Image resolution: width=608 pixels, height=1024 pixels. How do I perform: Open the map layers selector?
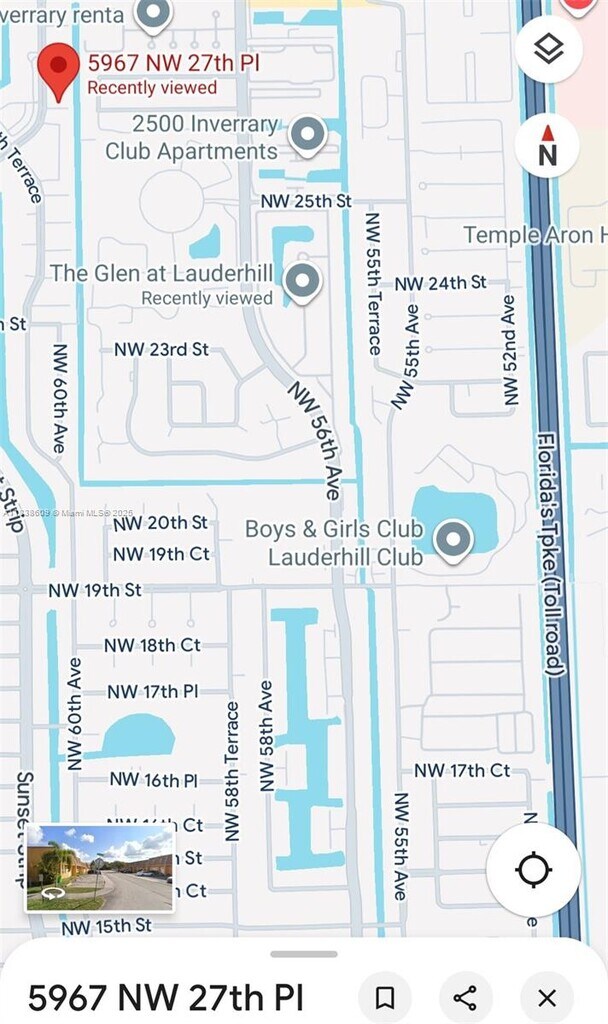pos(548,49)
